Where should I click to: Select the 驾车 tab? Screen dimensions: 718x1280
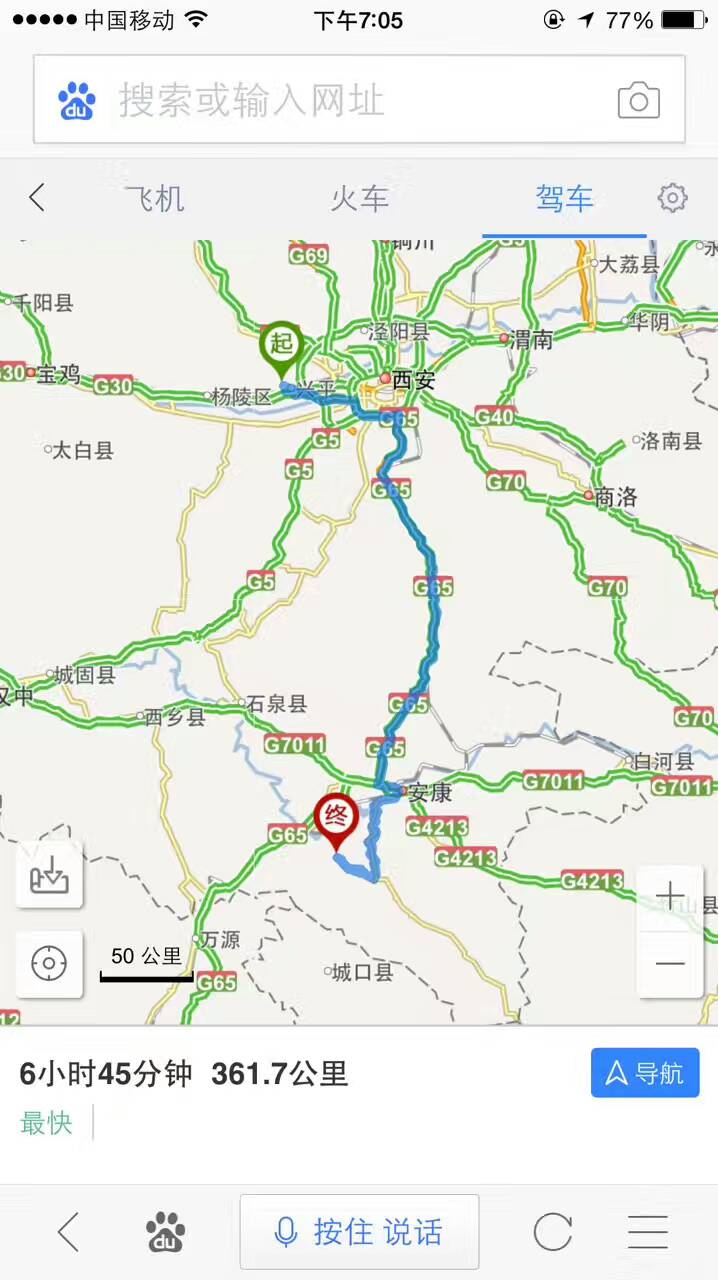tap(564, 199)
